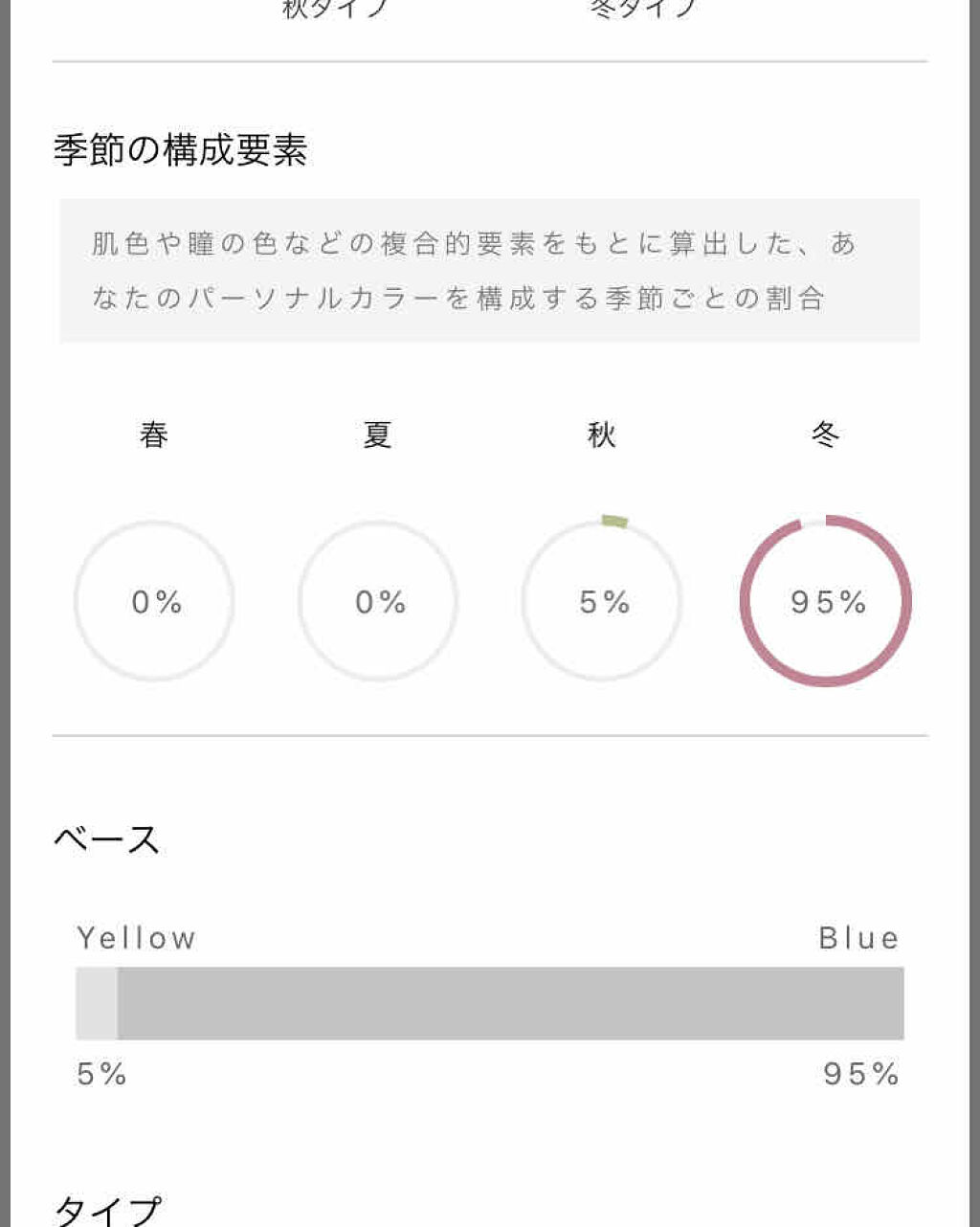Click the 夏 (Summer) 0% ring chart
The width and height of the screenshot is (980, 1227).
point(377,602)
